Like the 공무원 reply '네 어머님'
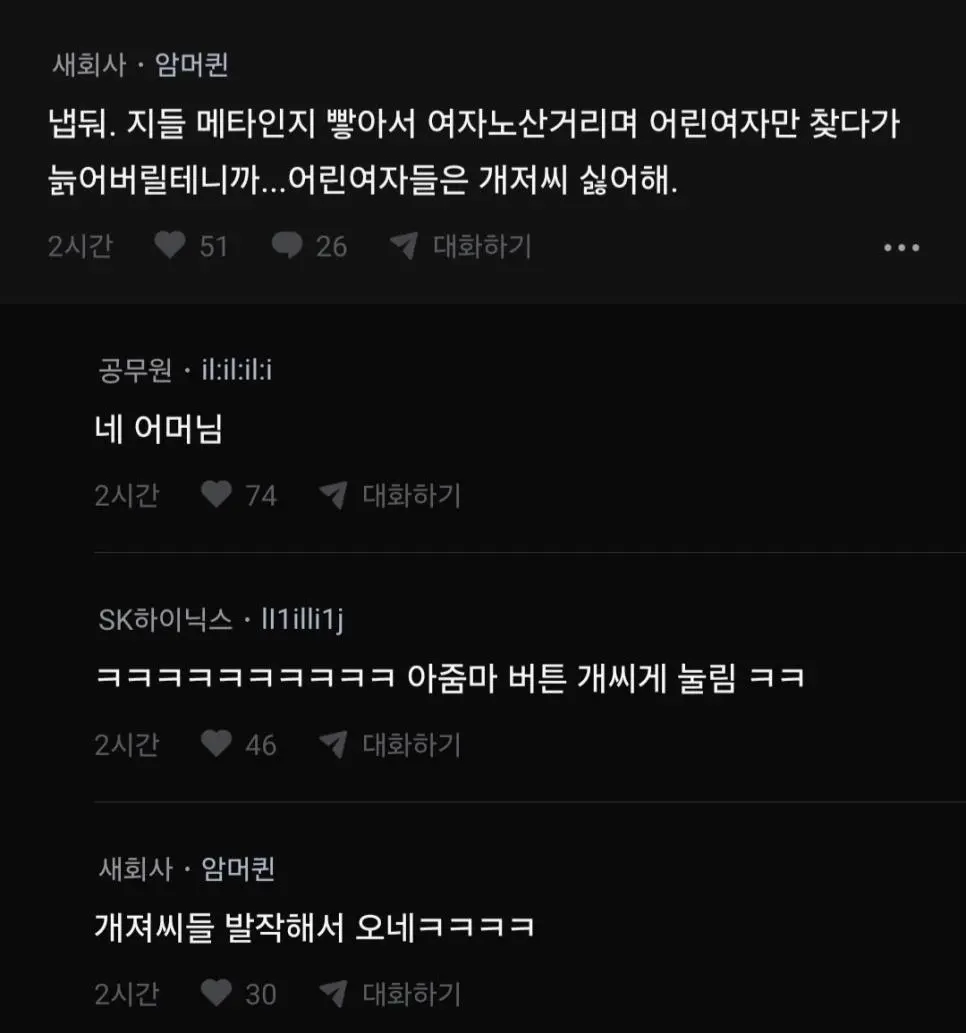The width and height of the screenshot is (966, 1033). coord(217,495)
